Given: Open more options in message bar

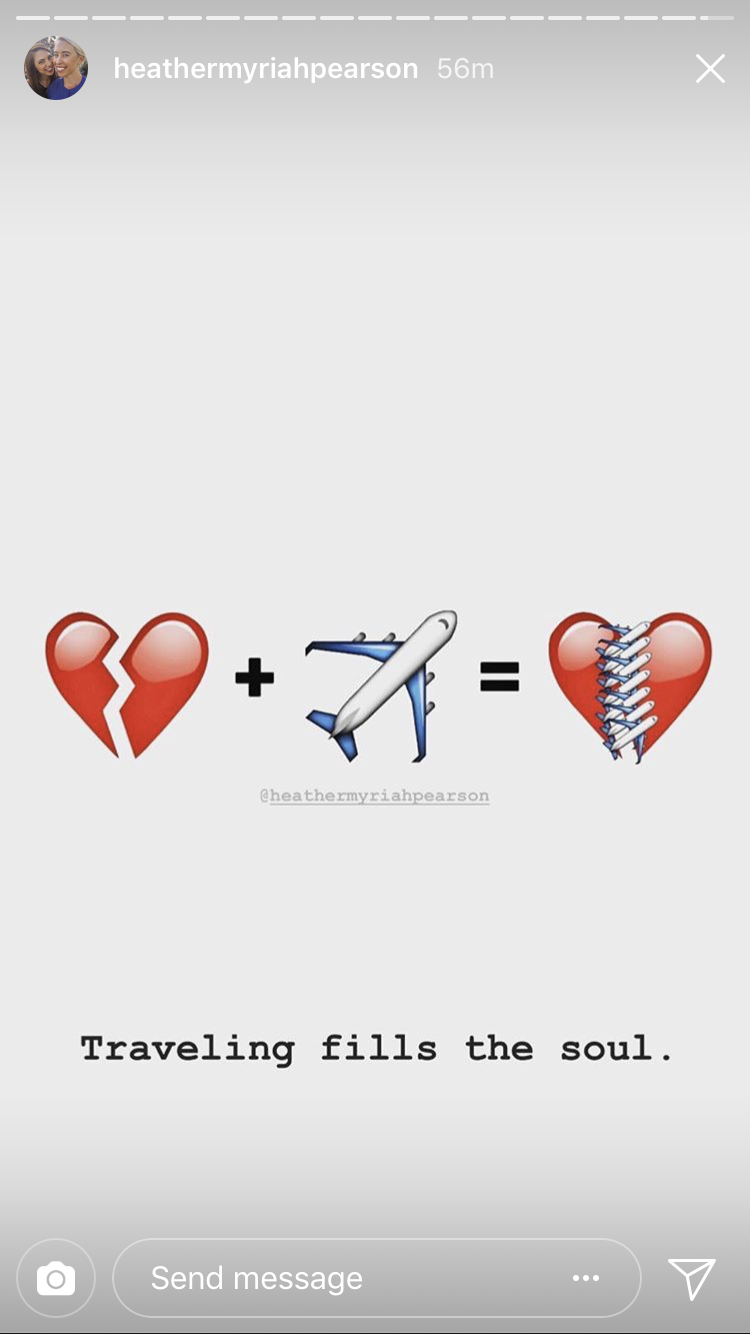Looking at the screenshot, I should (x=586, y=1278).
